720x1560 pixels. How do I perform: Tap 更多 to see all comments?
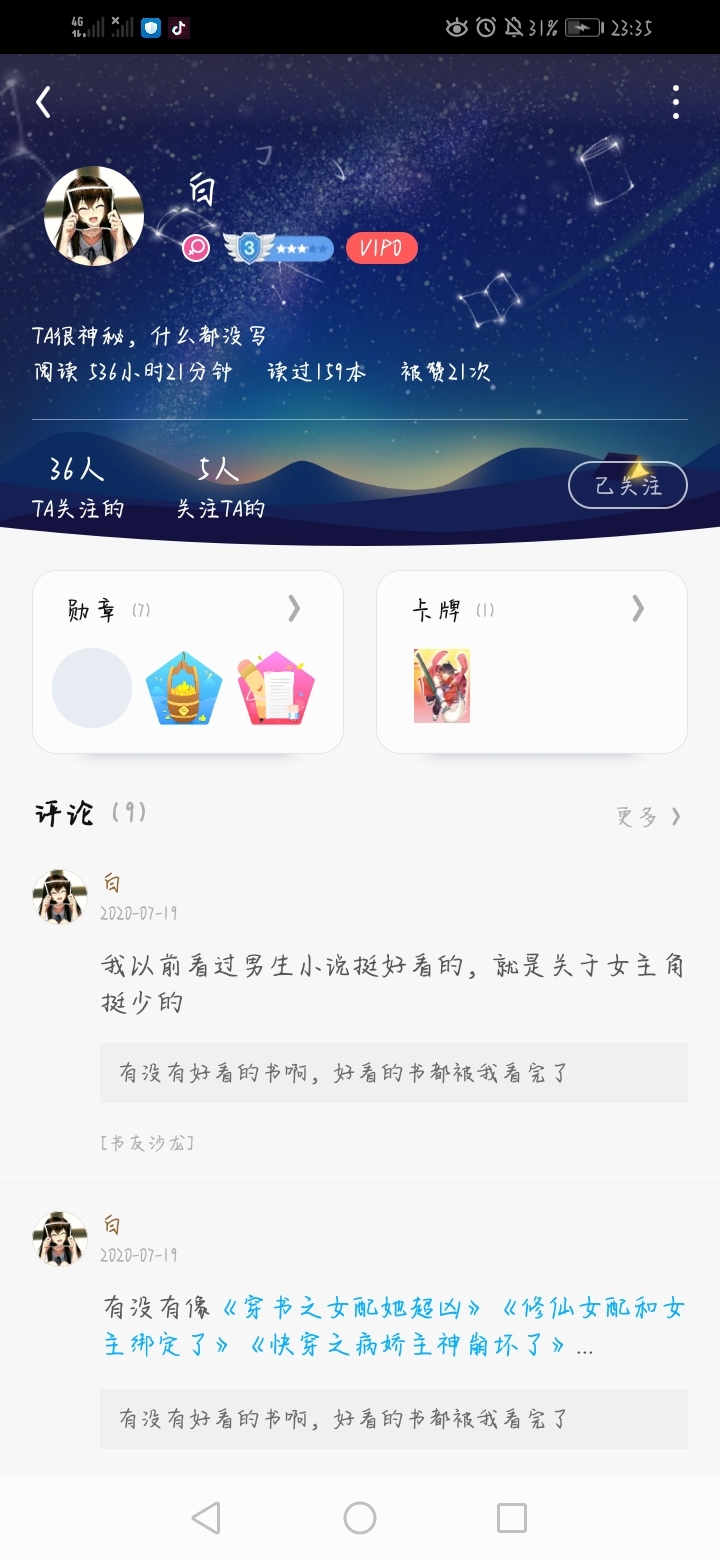tap(649, 816)
